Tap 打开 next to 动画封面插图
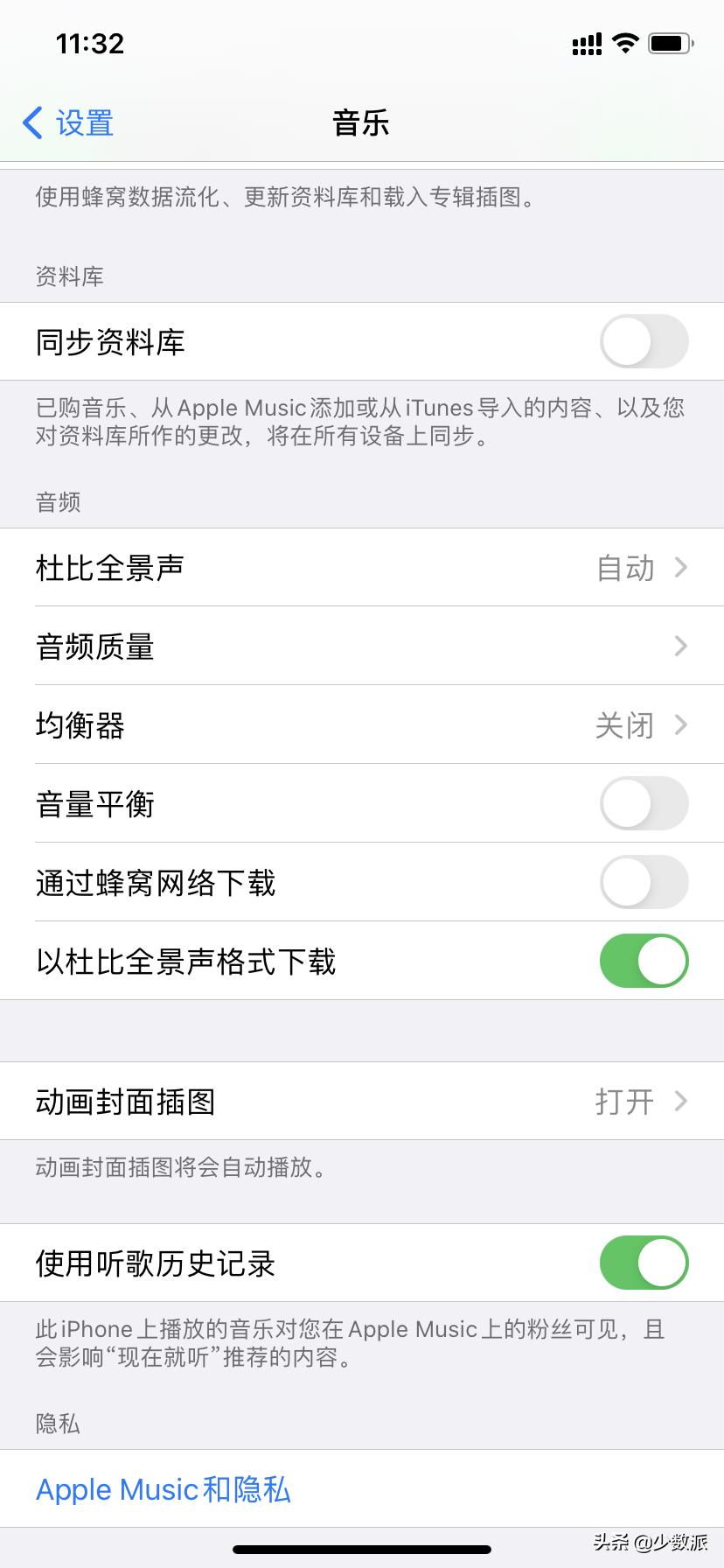Screen dimensions: 724x1568 (x=623, y=1102)
